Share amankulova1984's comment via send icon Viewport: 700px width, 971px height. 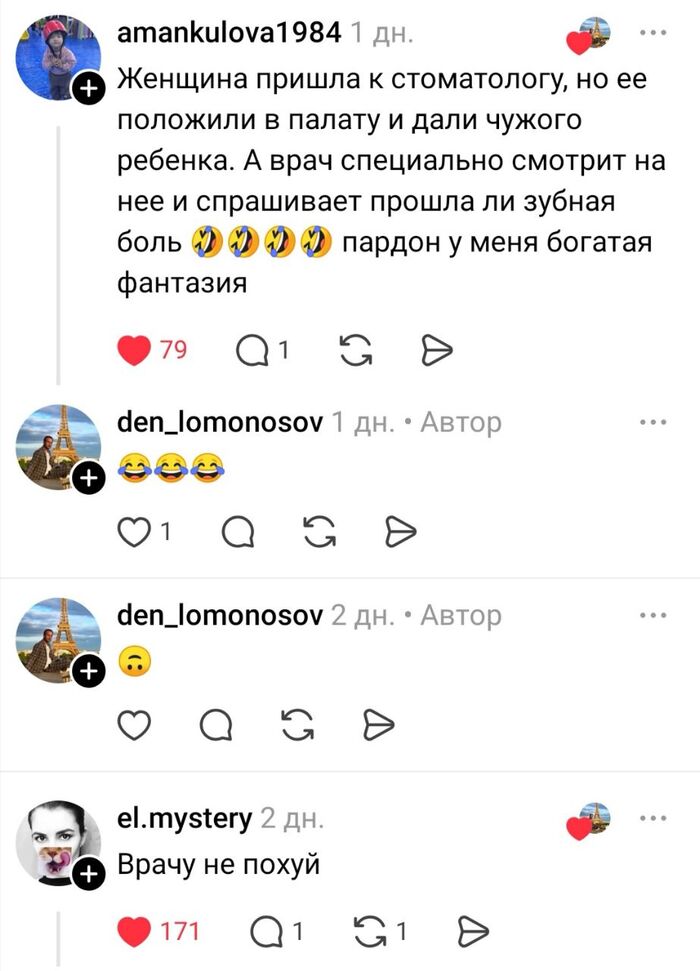[438, 350]
